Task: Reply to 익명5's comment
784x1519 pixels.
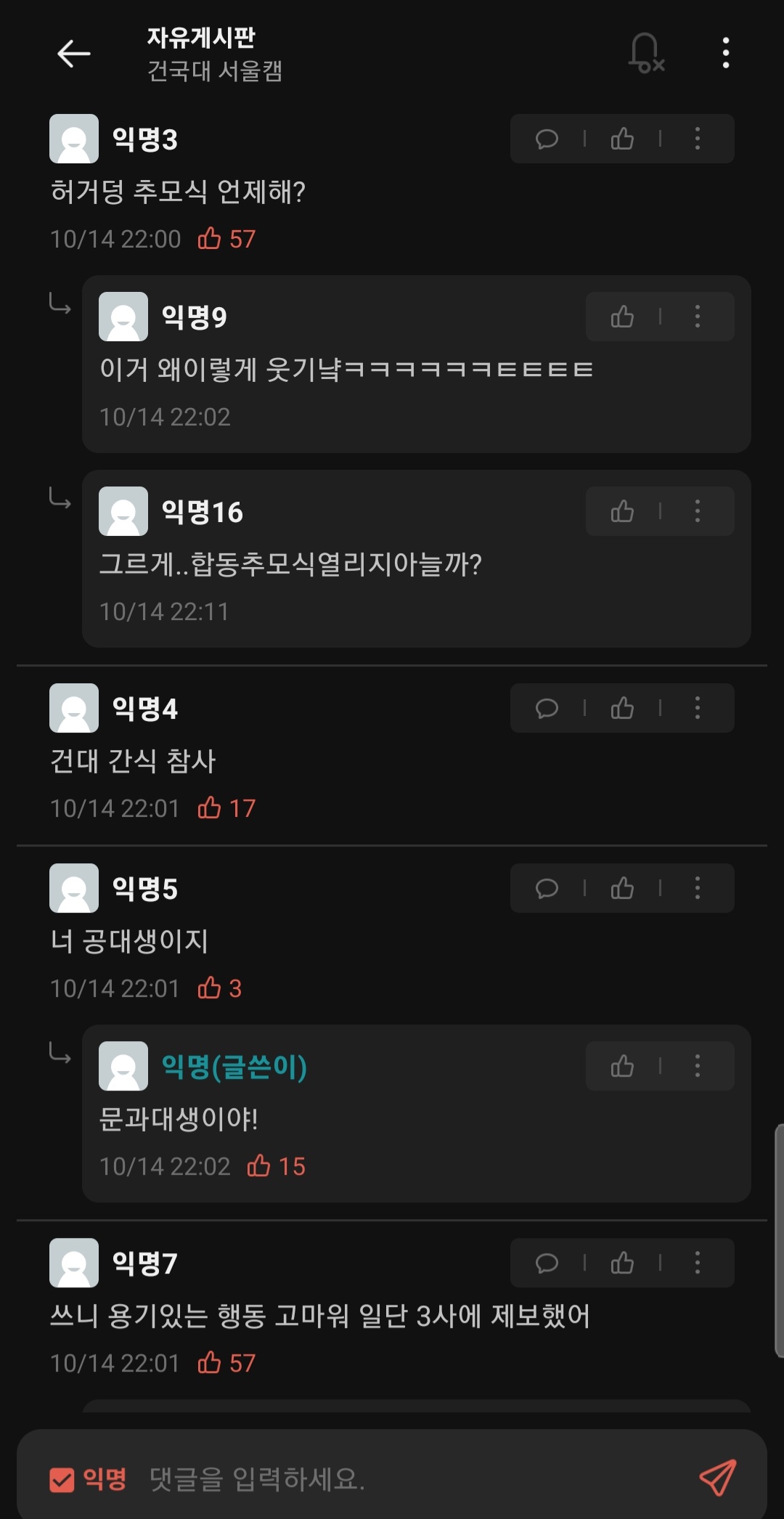Action: [547, 888]
